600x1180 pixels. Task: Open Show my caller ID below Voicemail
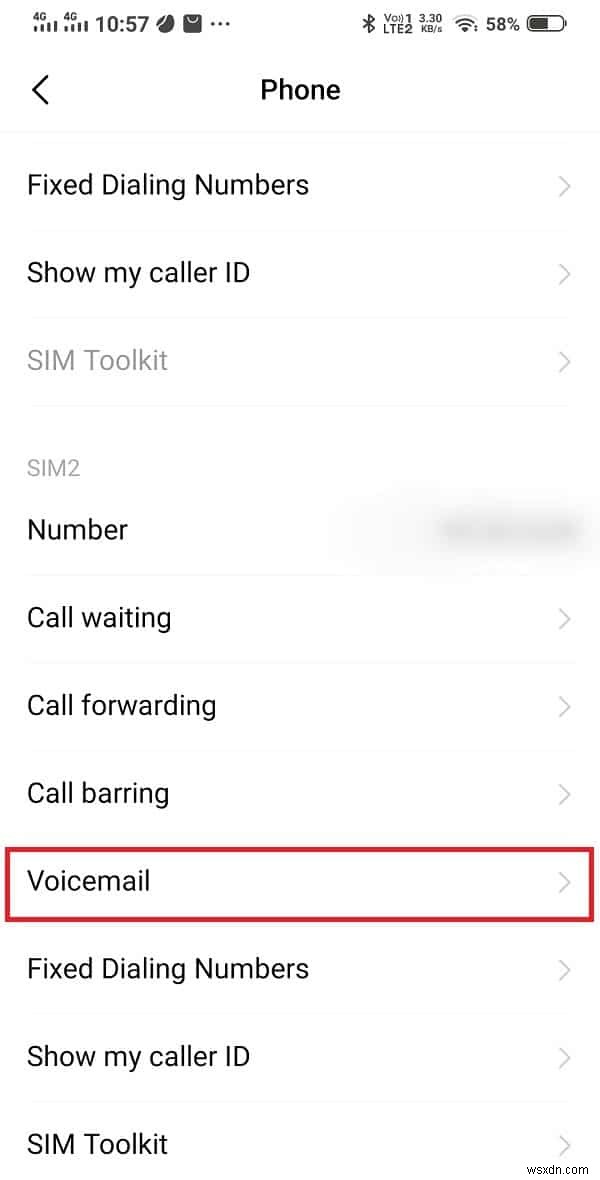click(x=300, y=1057)
